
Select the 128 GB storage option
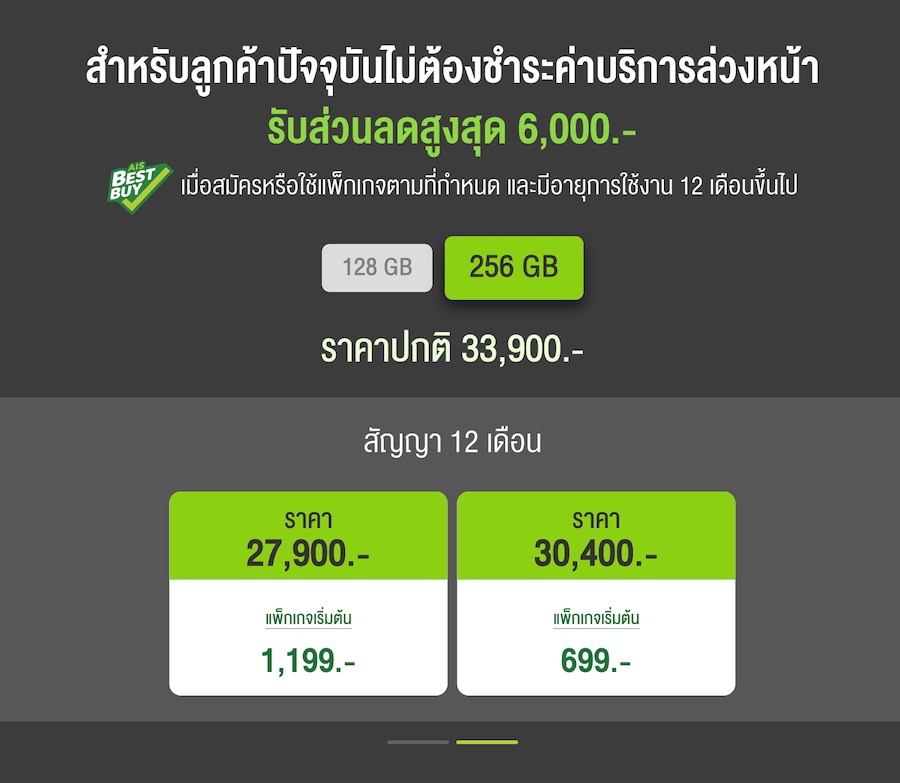click(376, 268)
